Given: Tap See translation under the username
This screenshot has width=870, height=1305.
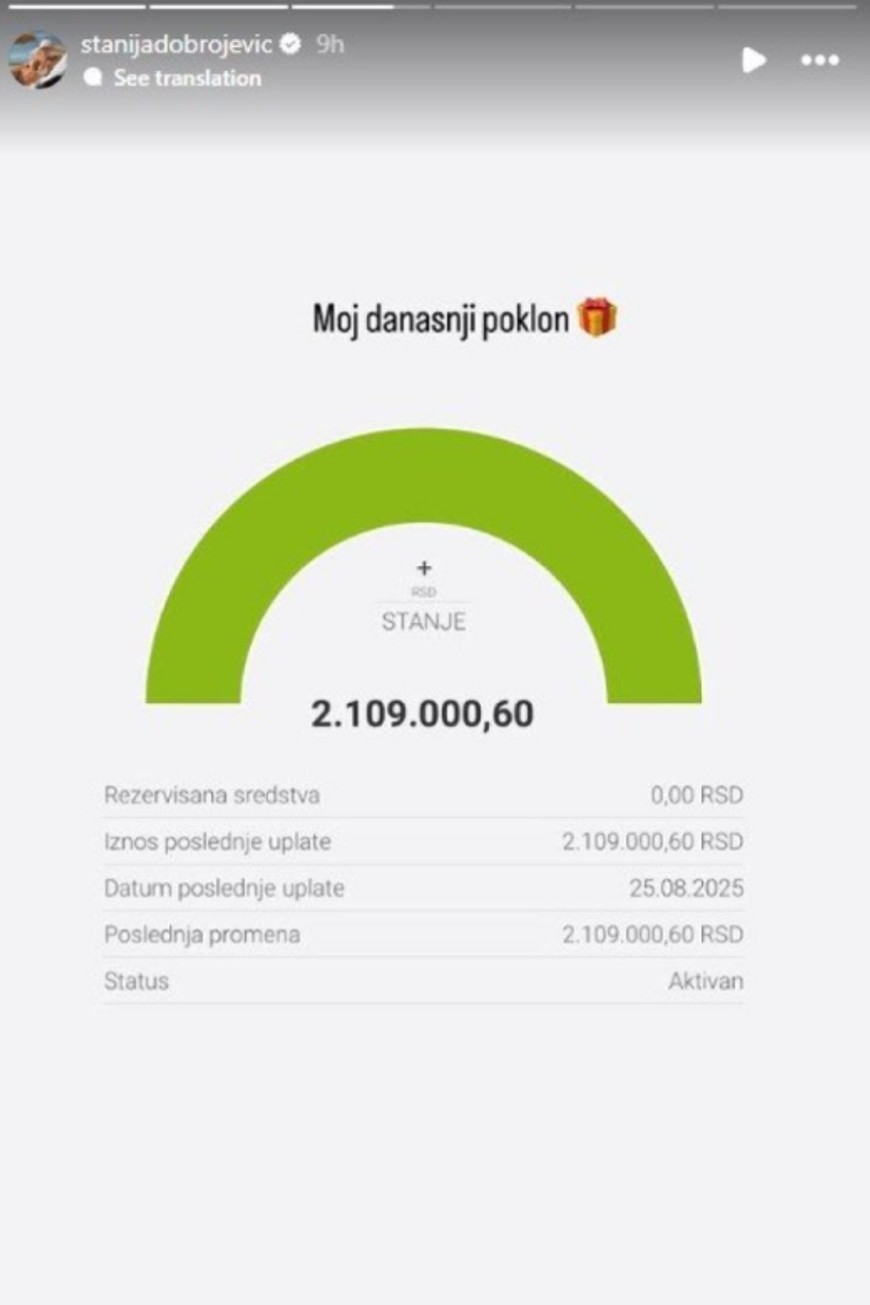Looking at the screenshot, I should coord(186,78).
